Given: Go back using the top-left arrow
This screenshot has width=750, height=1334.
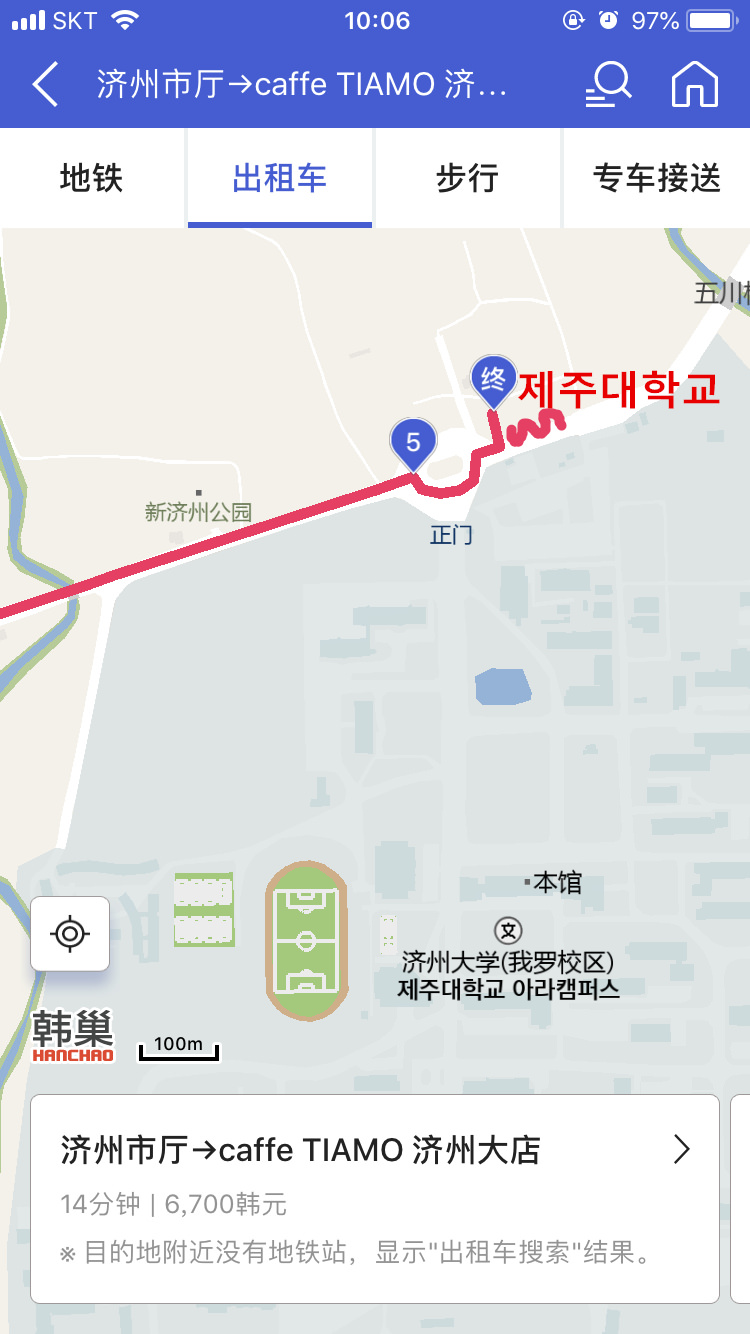Looking at the screenshot, I should pyautogui.click(x=45, y=84).
